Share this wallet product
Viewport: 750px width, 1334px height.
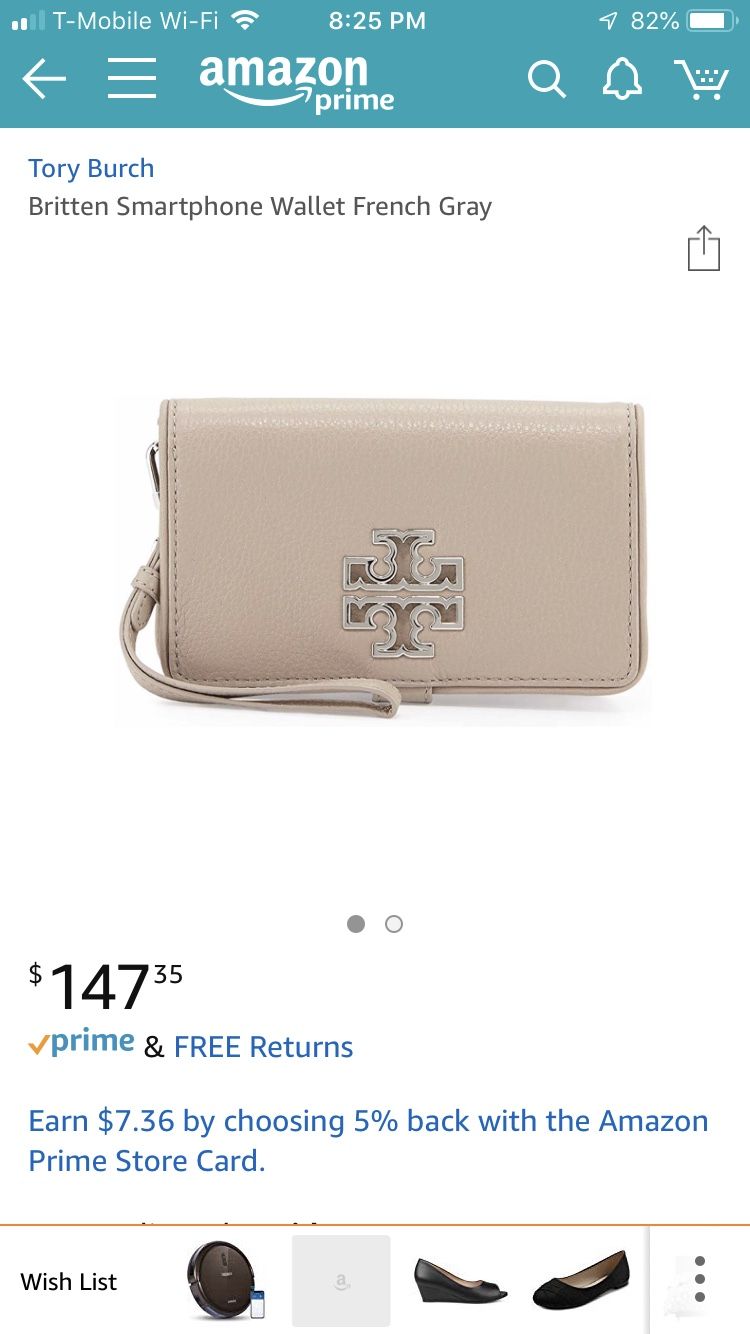(704, 248)
